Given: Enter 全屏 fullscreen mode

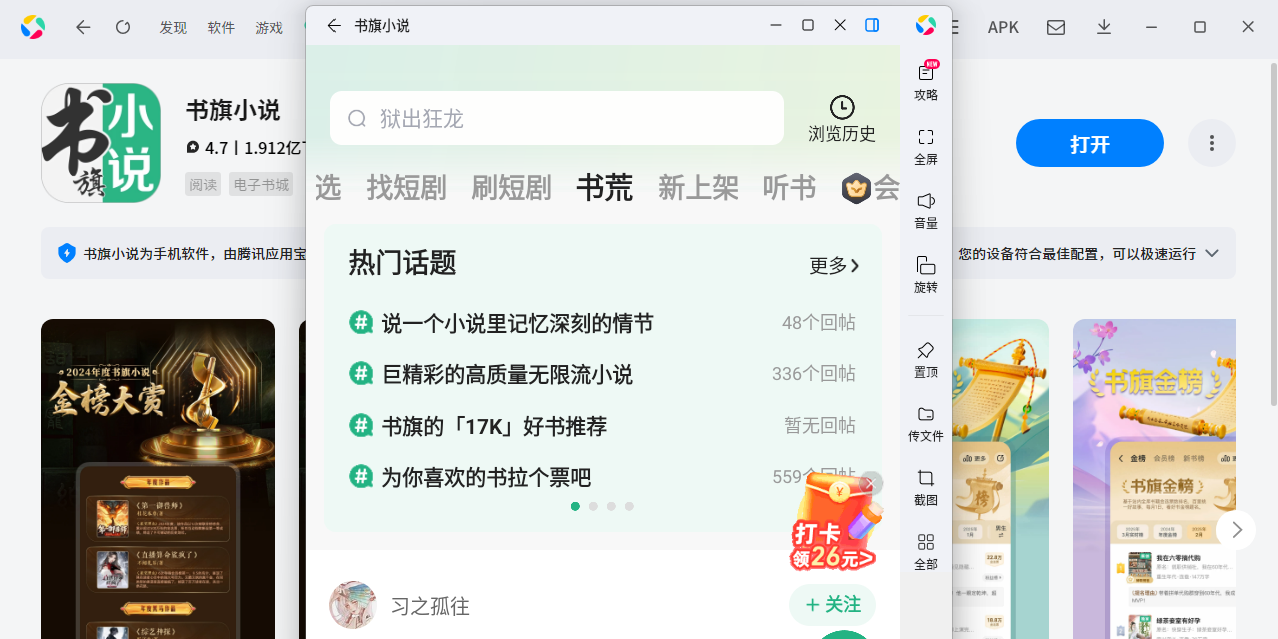Looking at the screenshot, I should tap(926, 146).
